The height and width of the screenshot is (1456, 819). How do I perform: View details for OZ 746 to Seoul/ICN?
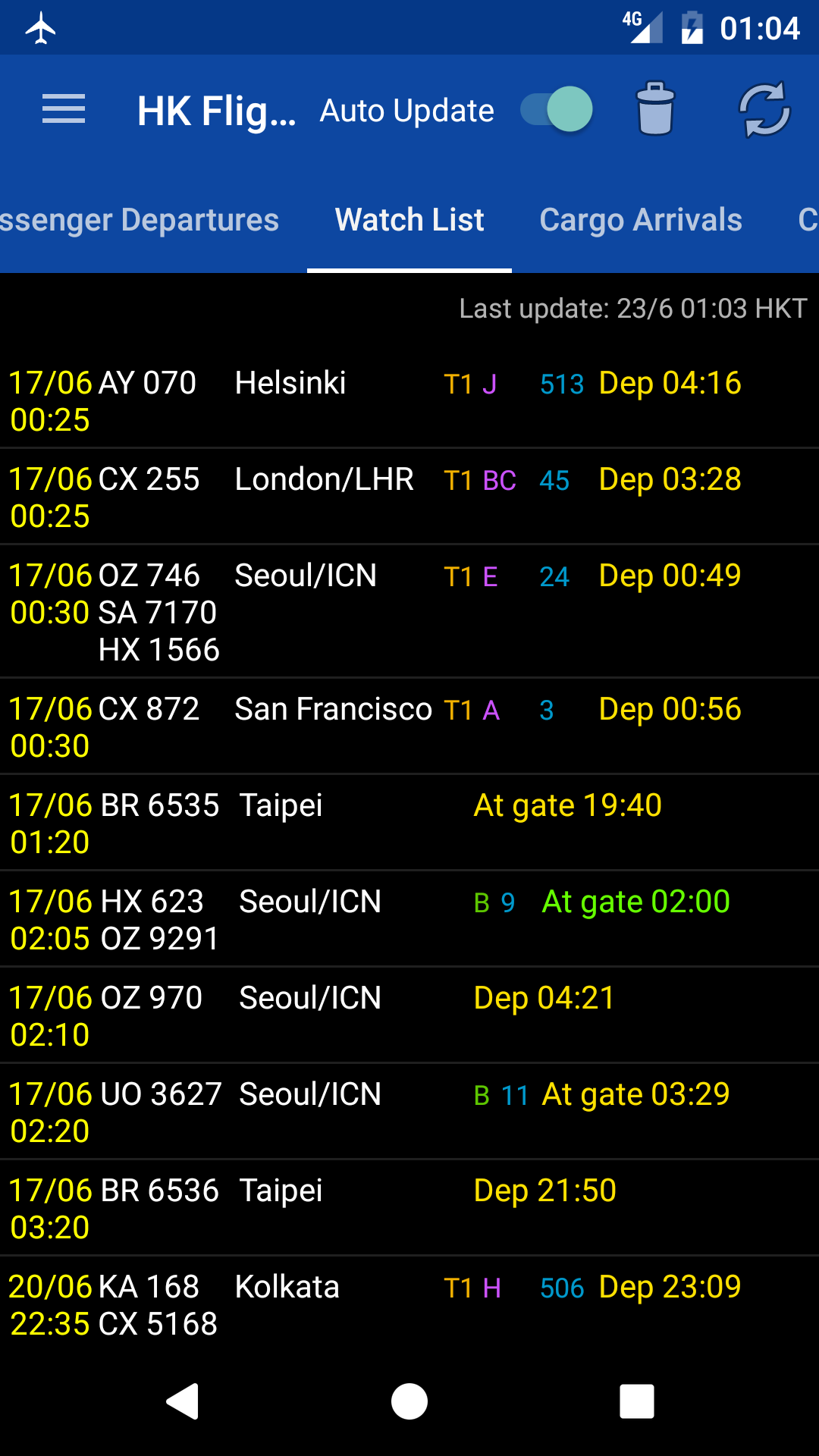click(409, 611)
